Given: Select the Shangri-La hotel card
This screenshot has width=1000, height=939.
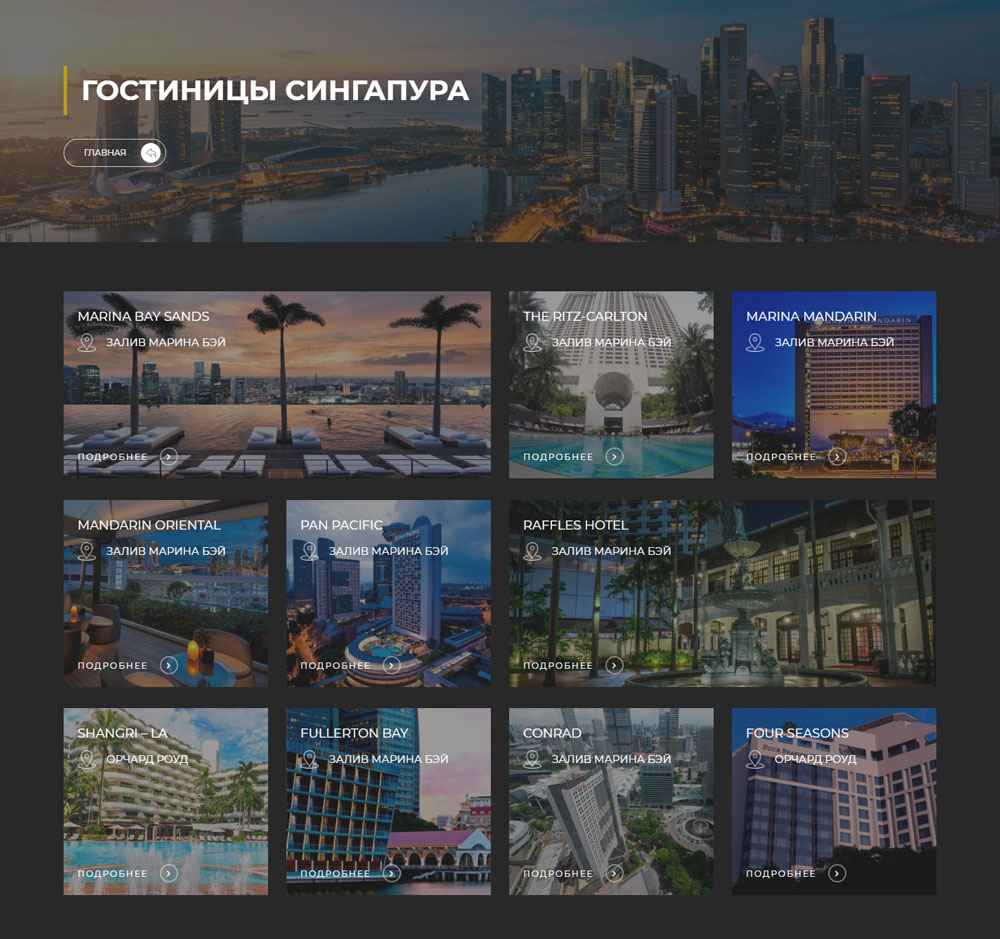Looking at the screenshot, I should (166, 801).
